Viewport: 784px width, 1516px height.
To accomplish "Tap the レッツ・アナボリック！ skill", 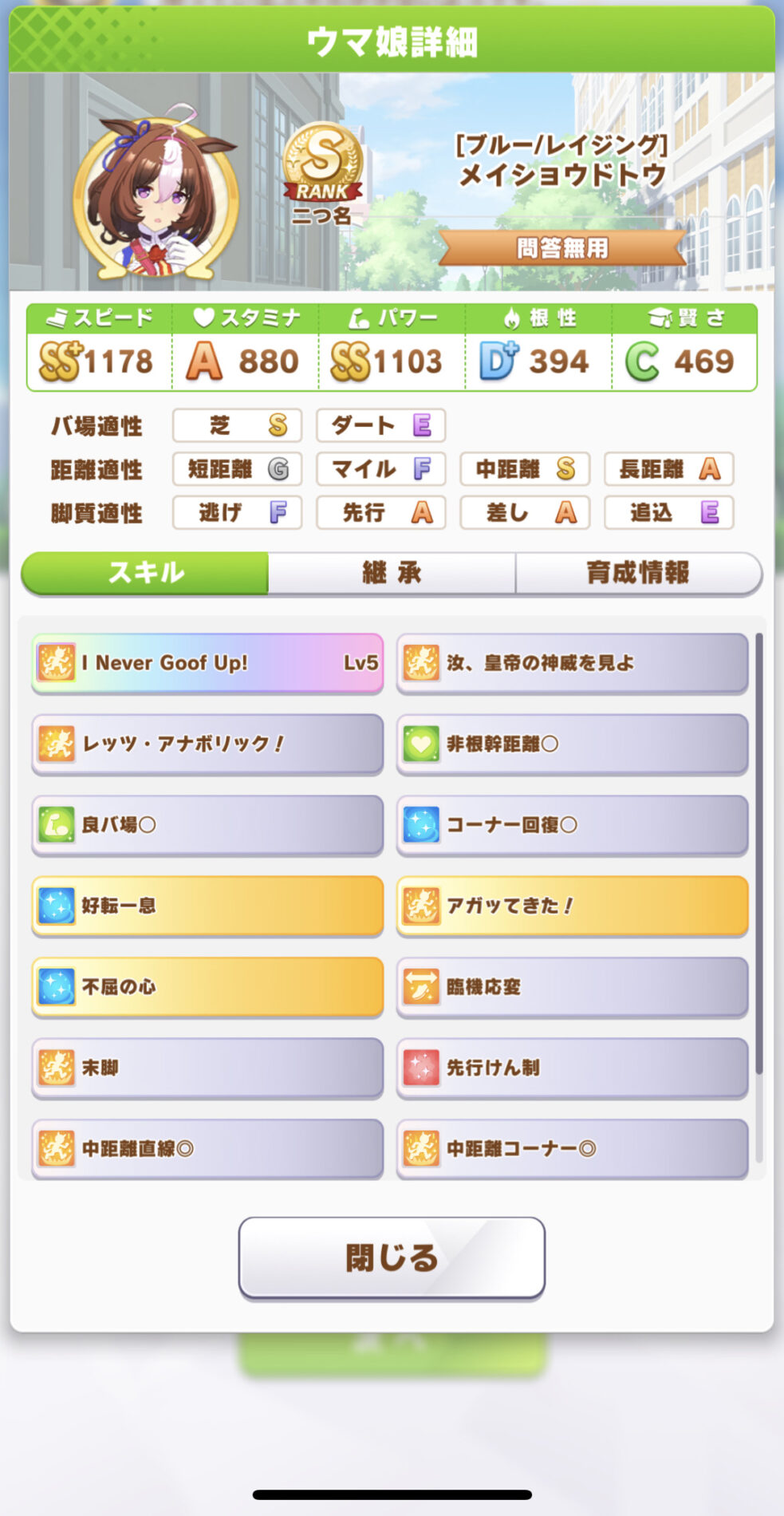I will (207, 744).
